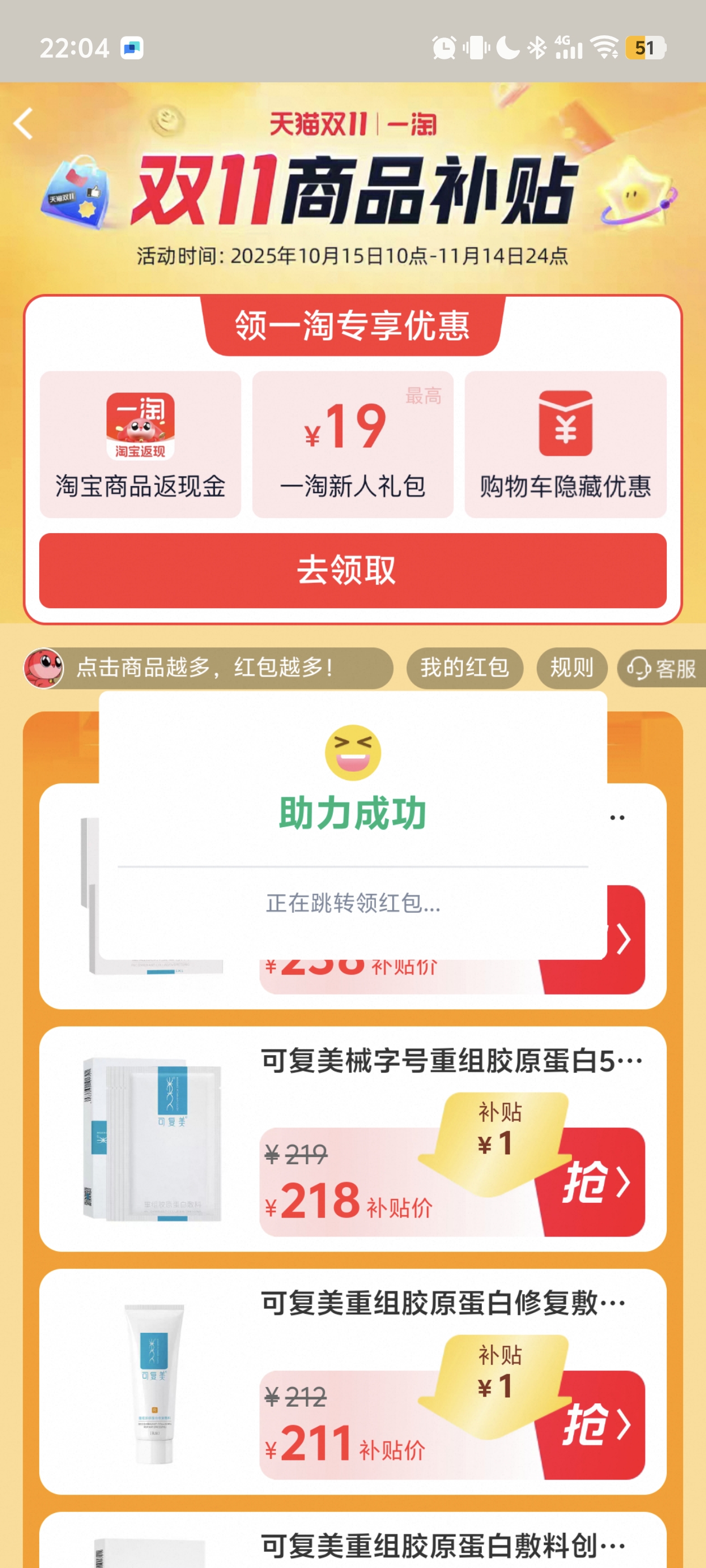Open product 可复美重组胶原蛋白敷料创…
Image resolution: width=706 pixels, height=1568 pixels.
pos(443,1545)
